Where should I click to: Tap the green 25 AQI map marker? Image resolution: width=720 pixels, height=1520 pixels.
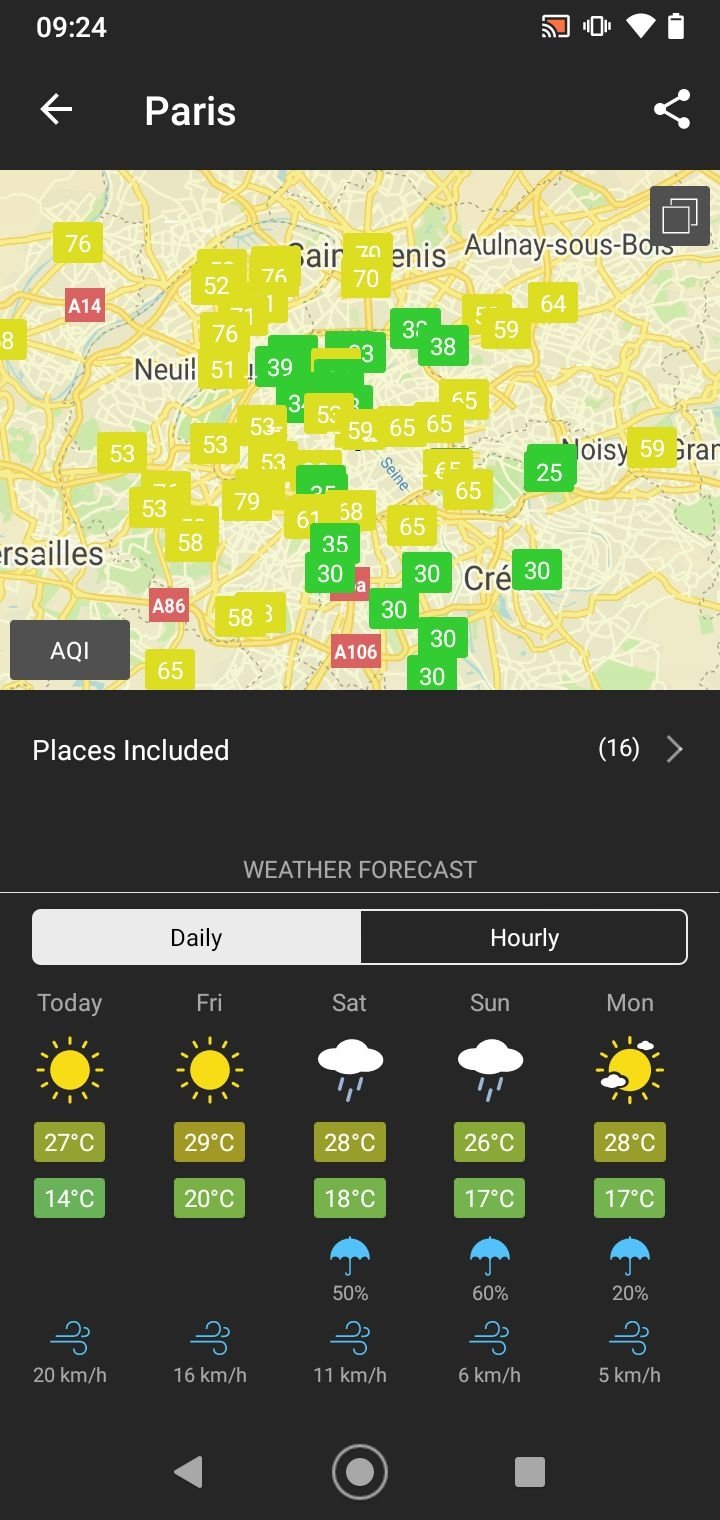pos(550,471)
